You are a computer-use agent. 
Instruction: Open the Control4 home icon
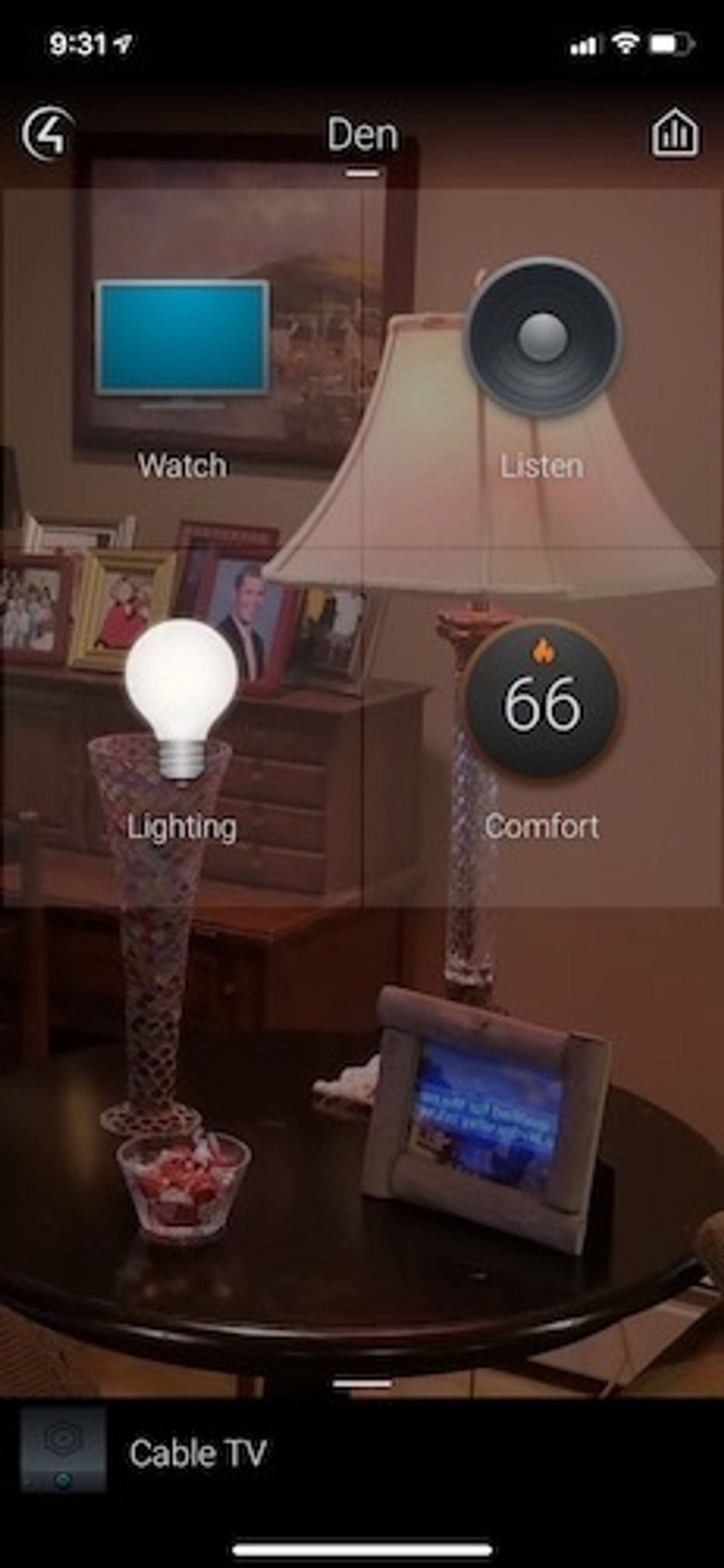[x=47, y=135]
